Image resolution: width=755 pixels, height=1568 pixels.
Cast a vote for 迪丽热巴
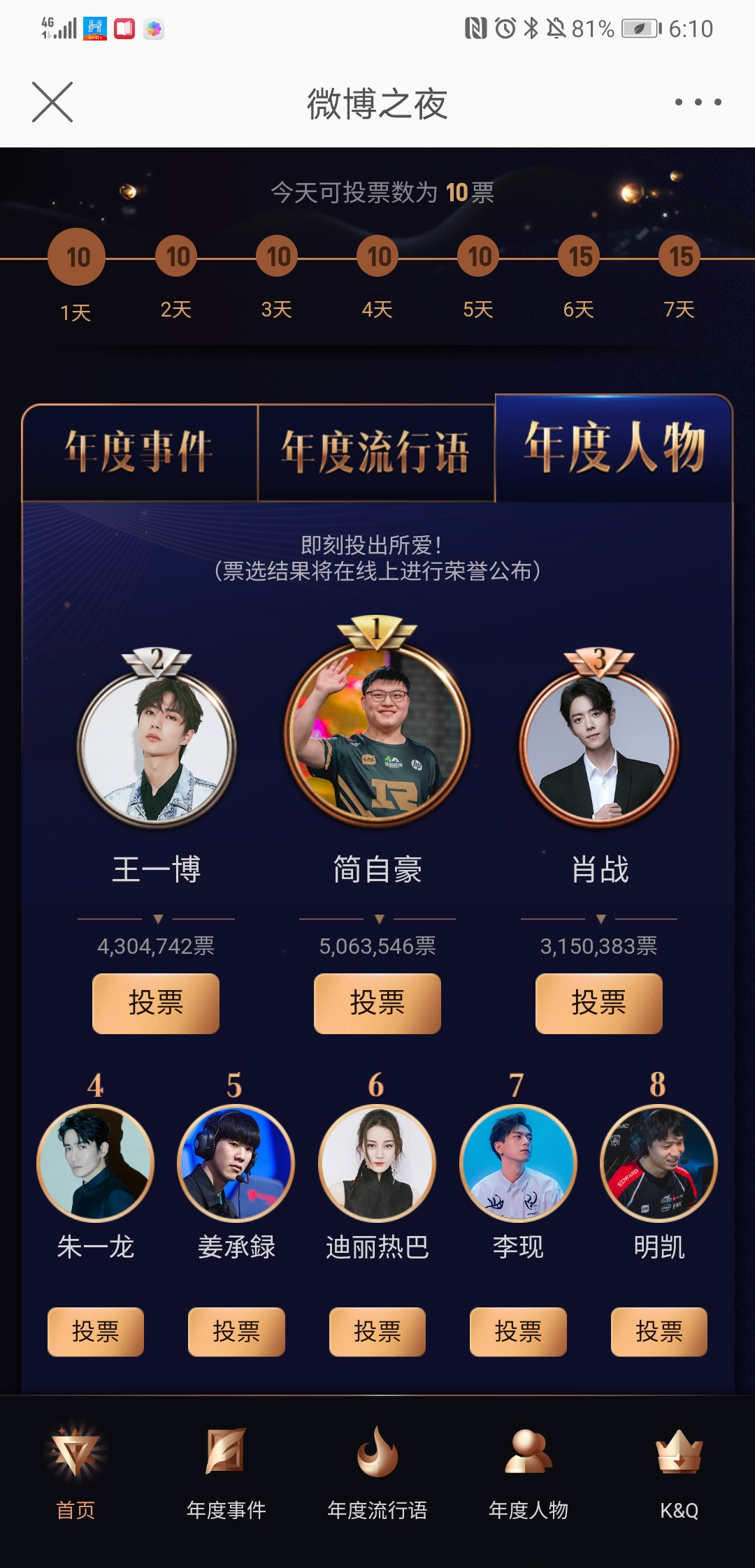click(377, 1332)
